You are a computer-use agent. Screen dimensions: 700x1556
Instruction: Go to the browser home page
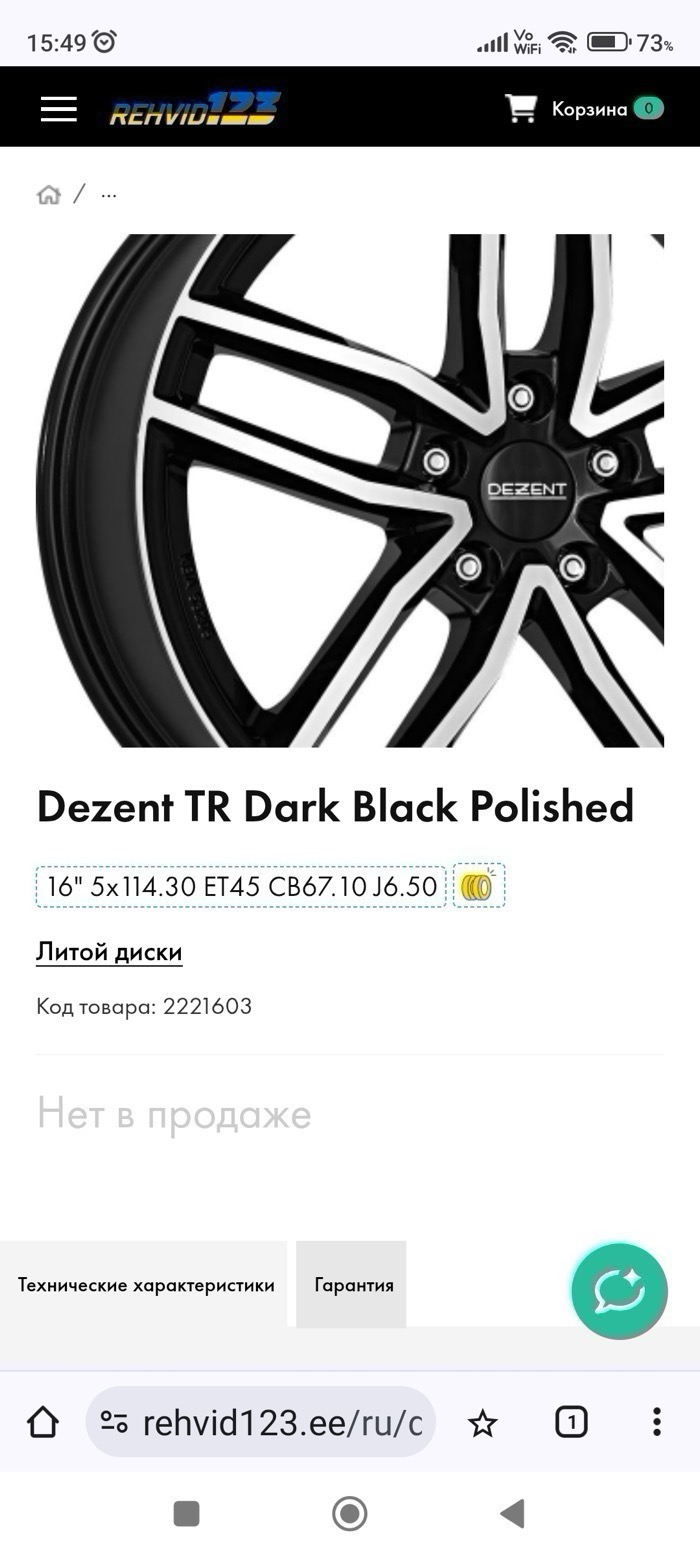click(43, 1422)
